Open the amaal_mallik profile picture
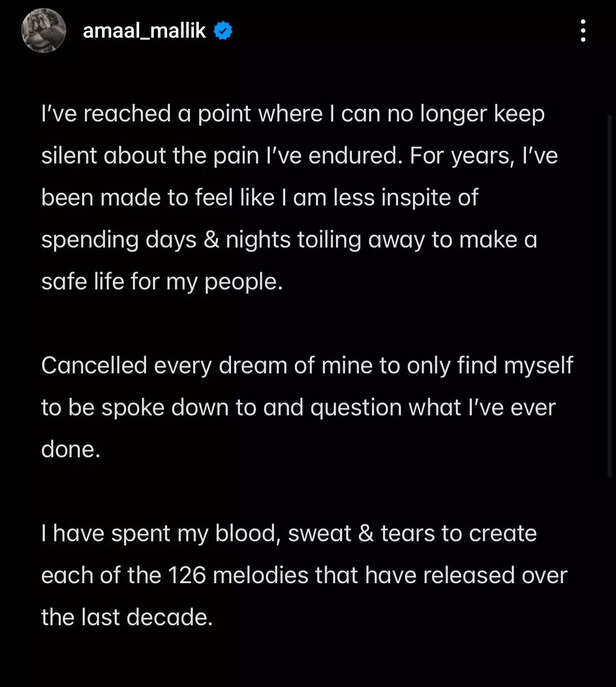 tap(43, 31)
